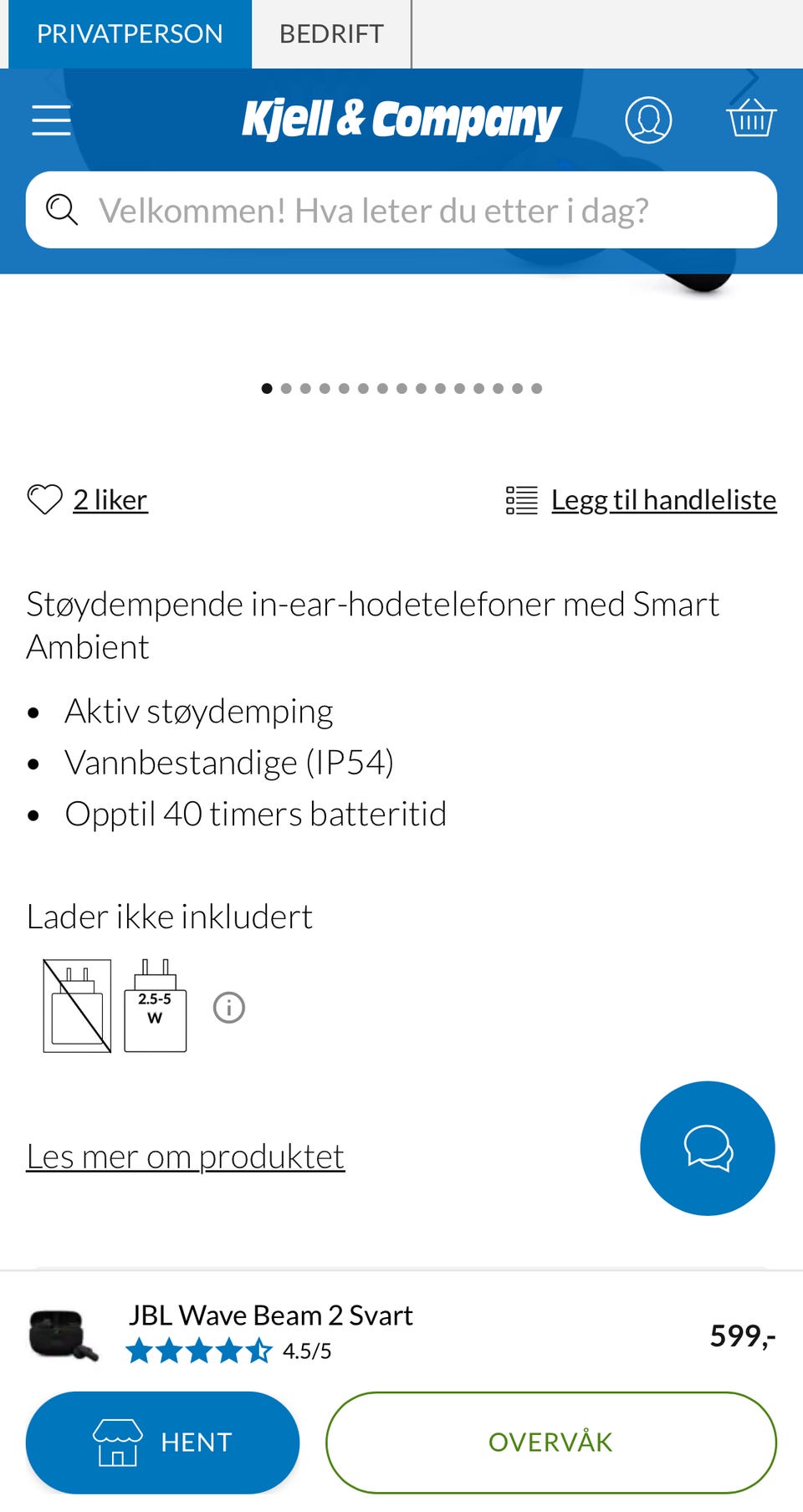
Task: Open the chat bubble support icon
Action: tap(707, 1149)
